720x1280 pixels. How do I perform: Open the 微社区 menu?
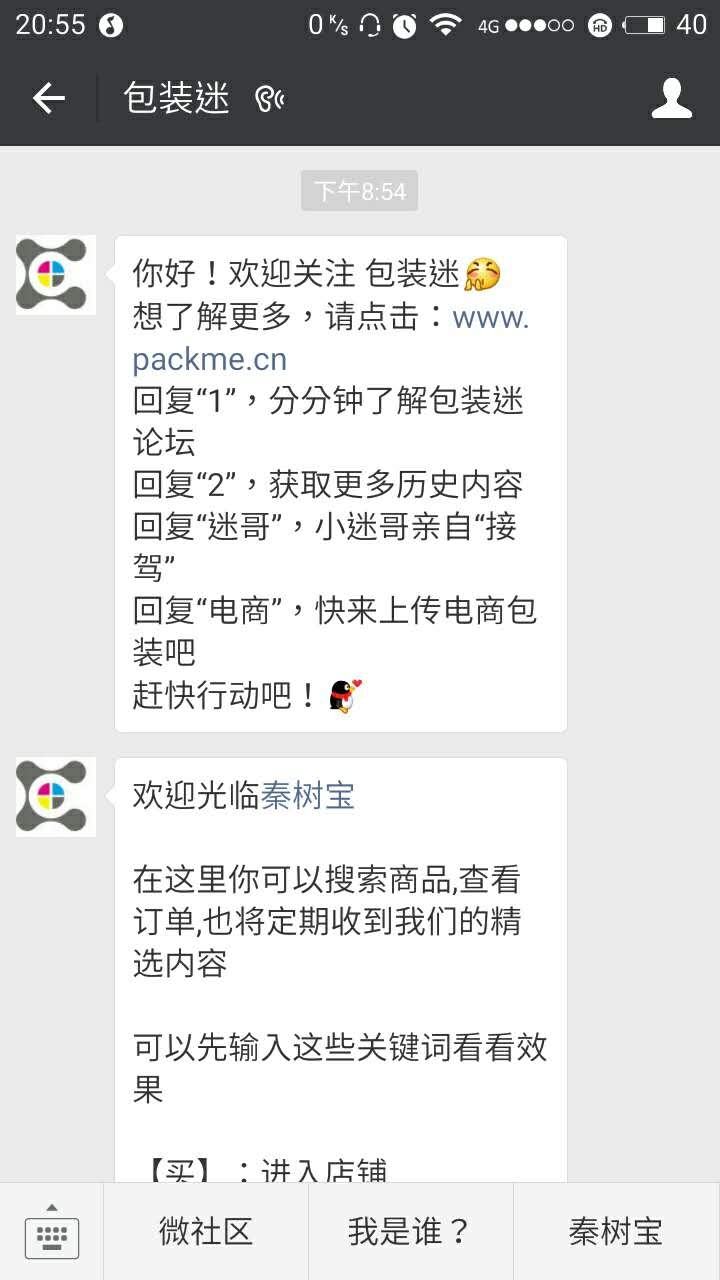pos(206,1232)
